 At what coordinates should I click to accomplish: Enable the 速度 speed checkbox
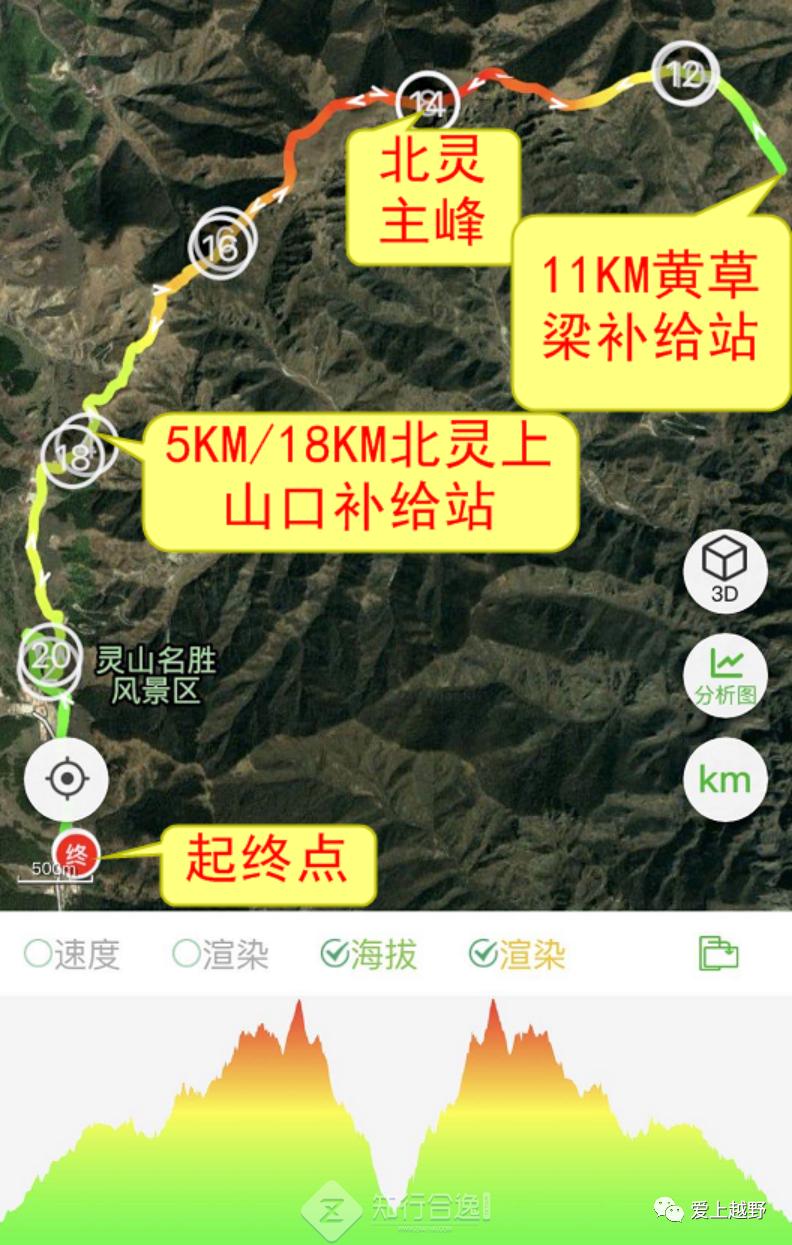[x=38, y=954]
